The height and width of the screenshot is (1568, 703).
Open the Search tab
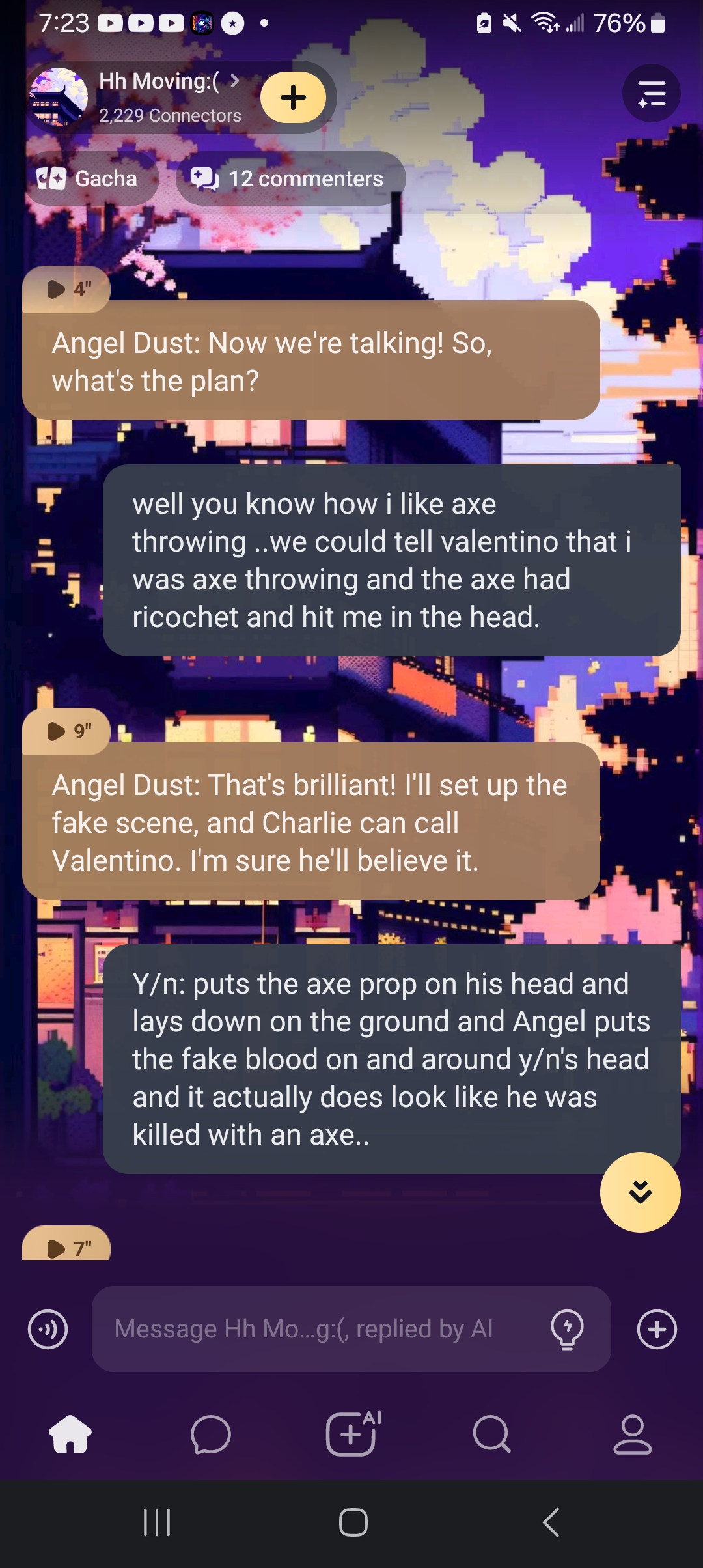[x=492, y=1434]
